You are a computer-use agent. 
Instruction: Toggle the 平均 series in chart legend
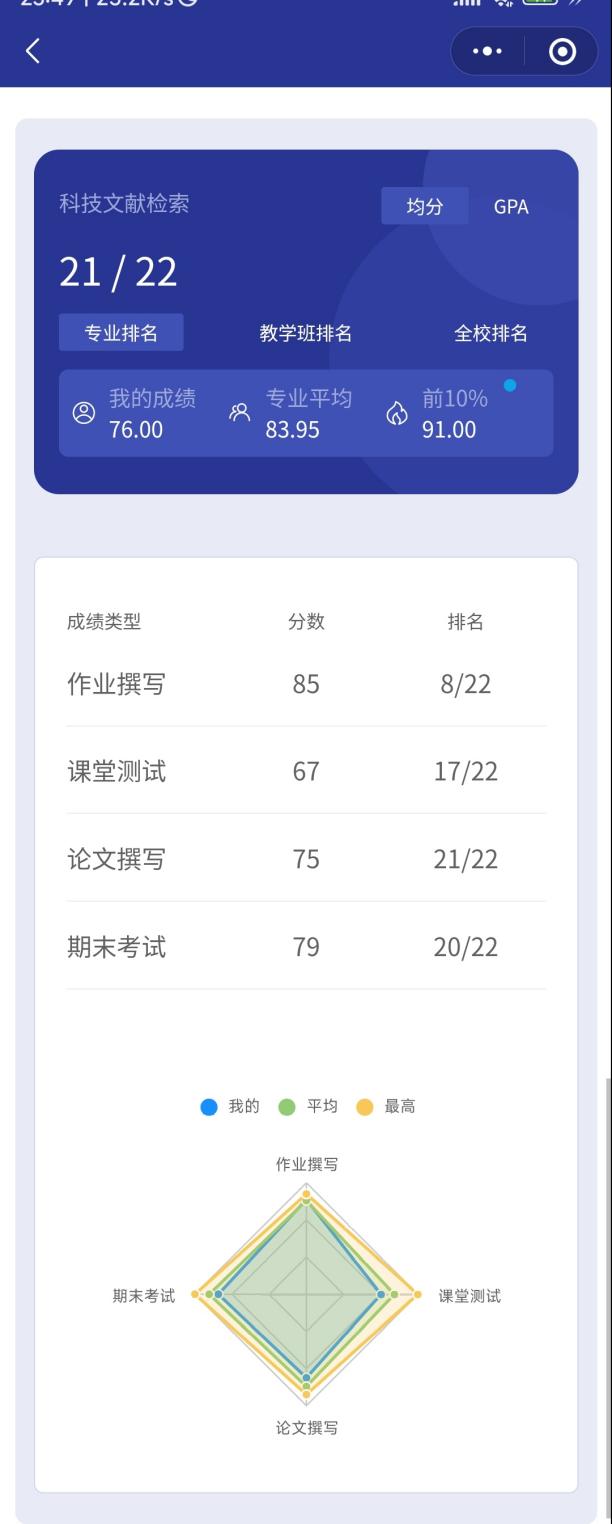(308, 1106)
